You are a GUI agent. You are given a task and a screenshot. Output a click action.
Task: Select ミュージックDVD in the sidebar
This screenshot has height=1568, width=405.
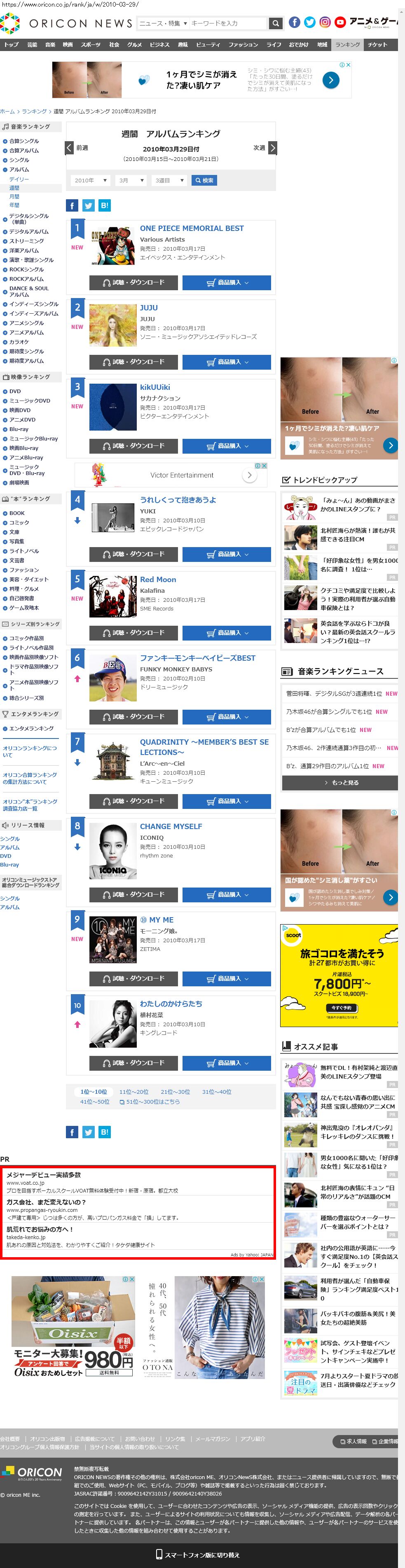30,401
